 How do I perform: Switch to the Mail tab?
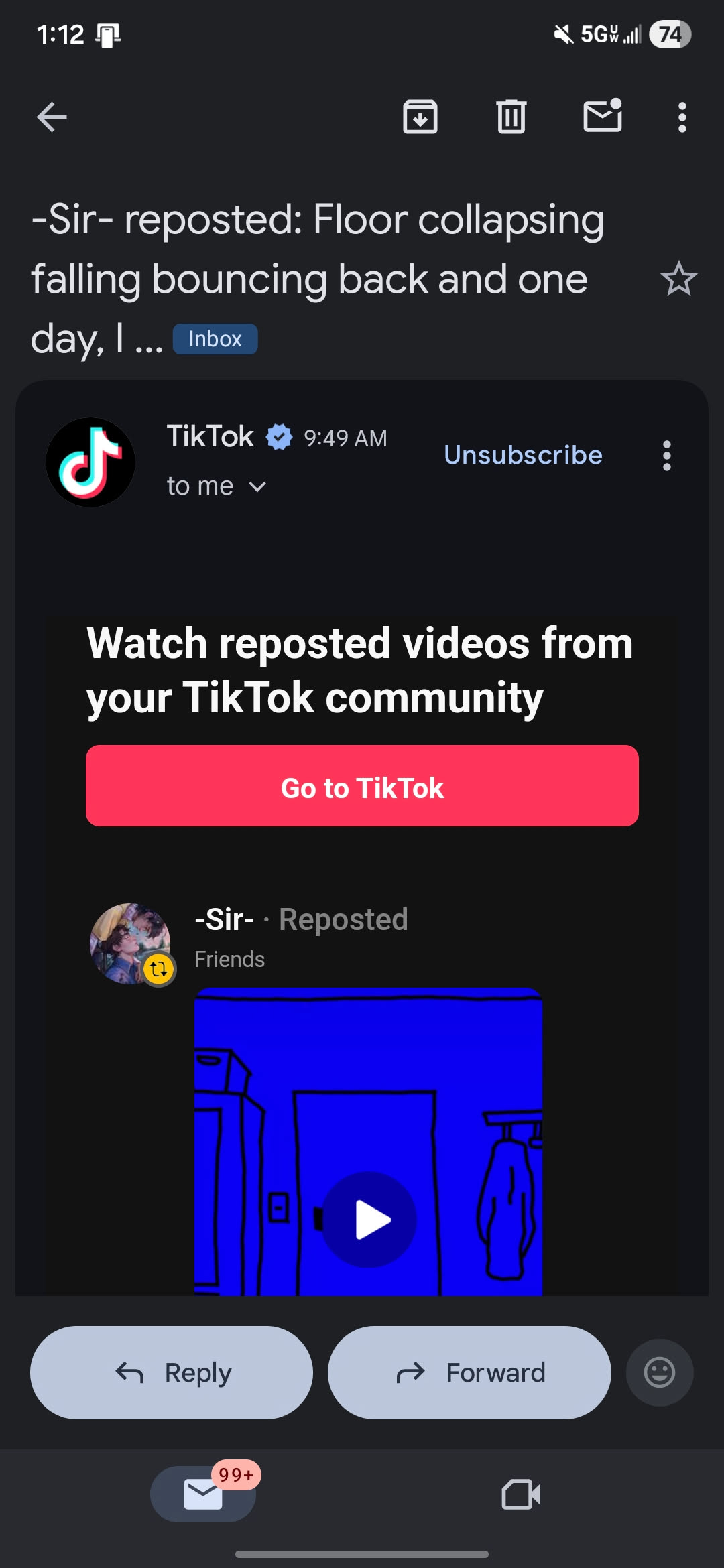[203, 1494]
